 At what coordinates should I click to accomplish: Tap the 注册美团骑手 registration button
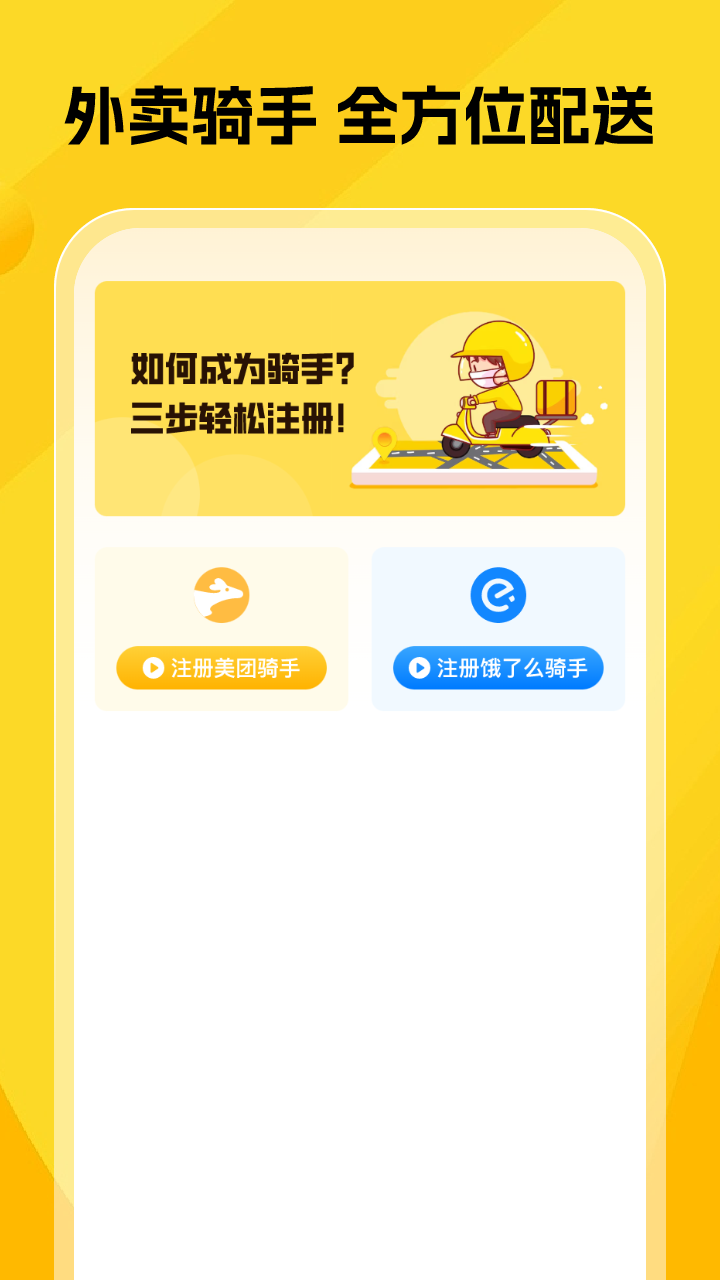coord(222,666)
